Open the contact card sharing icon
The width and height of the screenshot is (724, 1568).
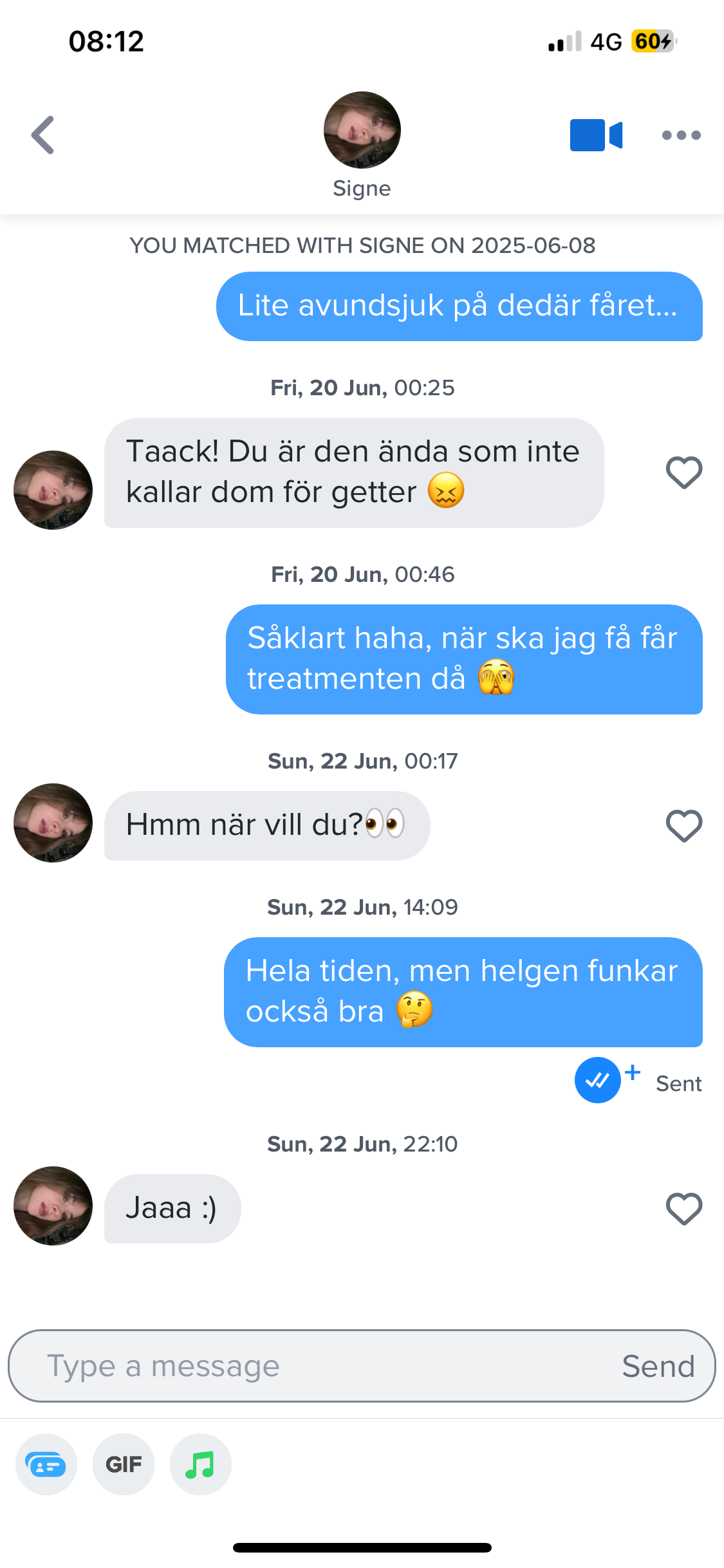click(46, 1464)
